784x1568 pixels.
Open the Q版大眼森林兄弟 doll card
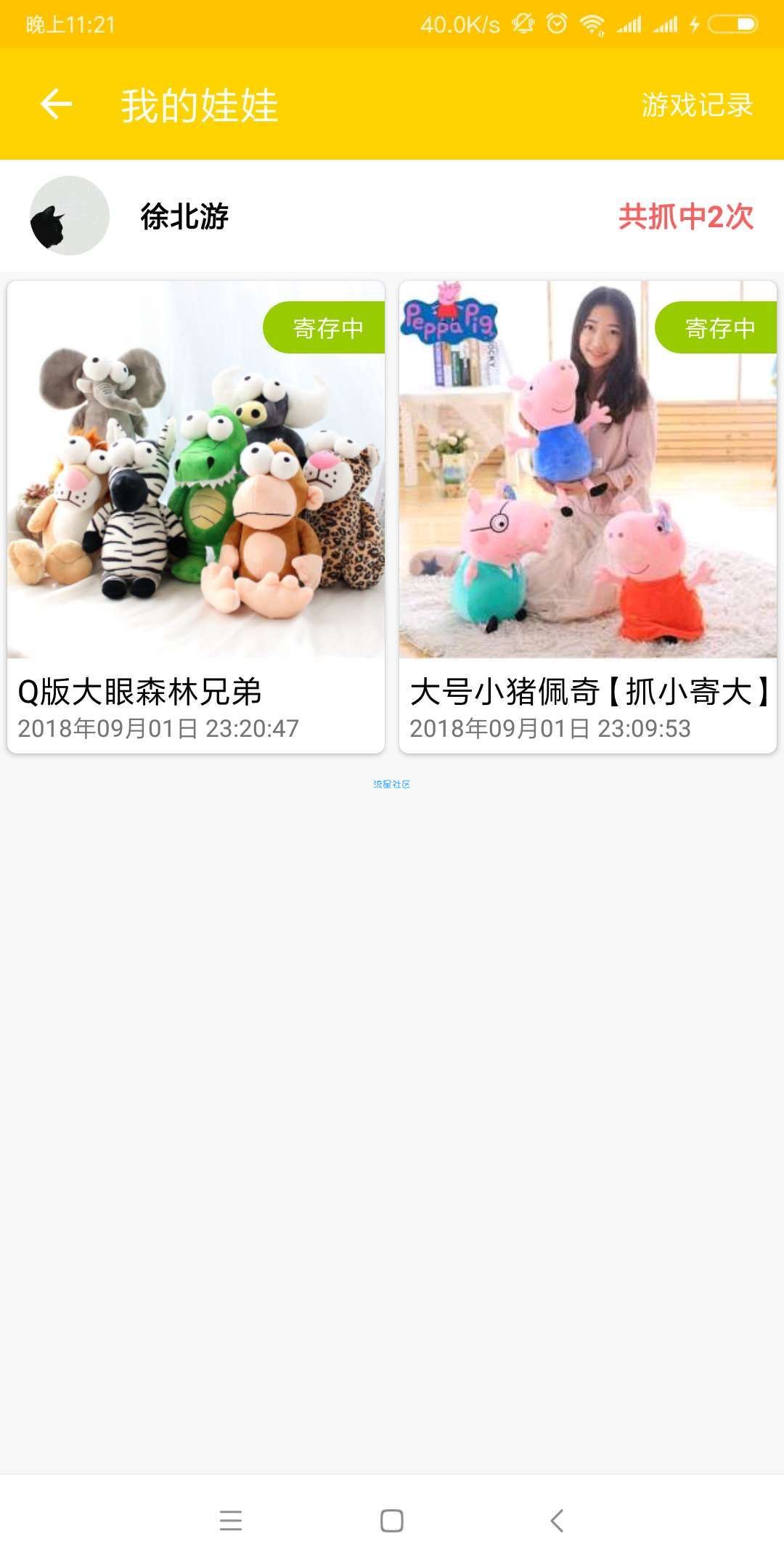click(196, 517)
